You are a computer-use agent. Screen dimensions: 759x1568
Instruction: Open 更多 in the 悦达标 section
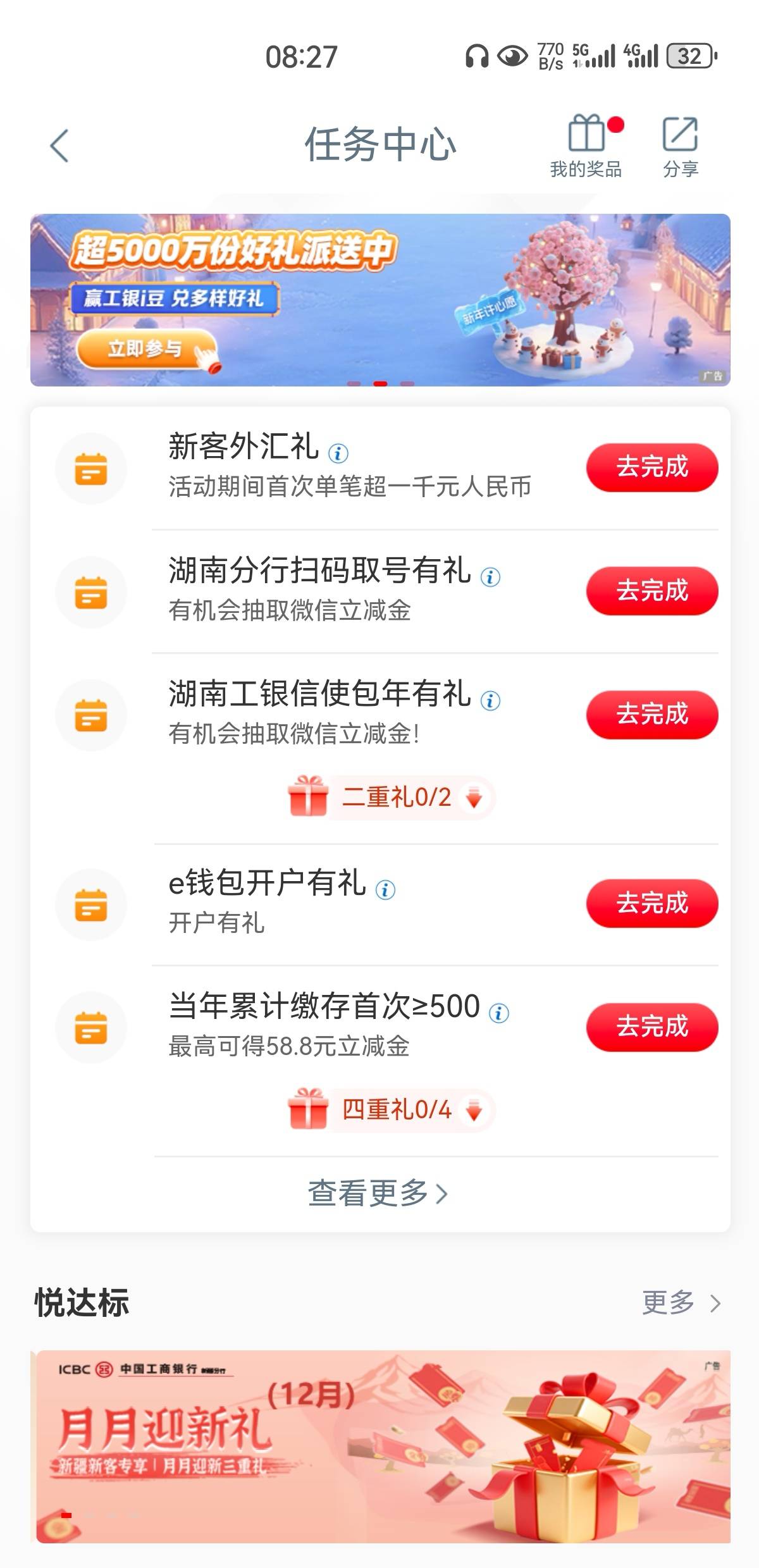[x=681, y=1303]
